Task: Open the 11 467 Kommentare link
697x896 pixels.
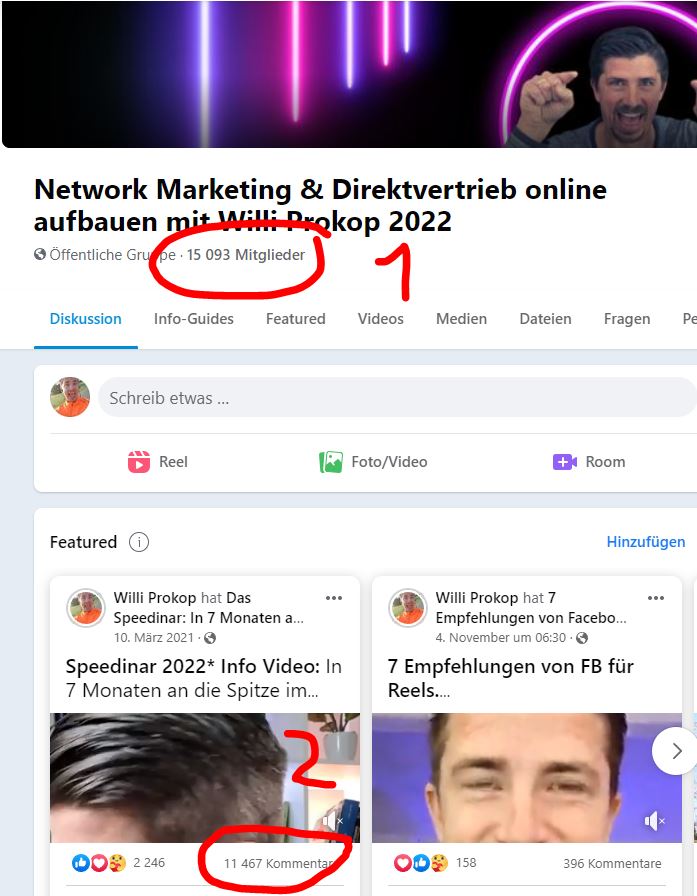Action: (x=278, y=863)
